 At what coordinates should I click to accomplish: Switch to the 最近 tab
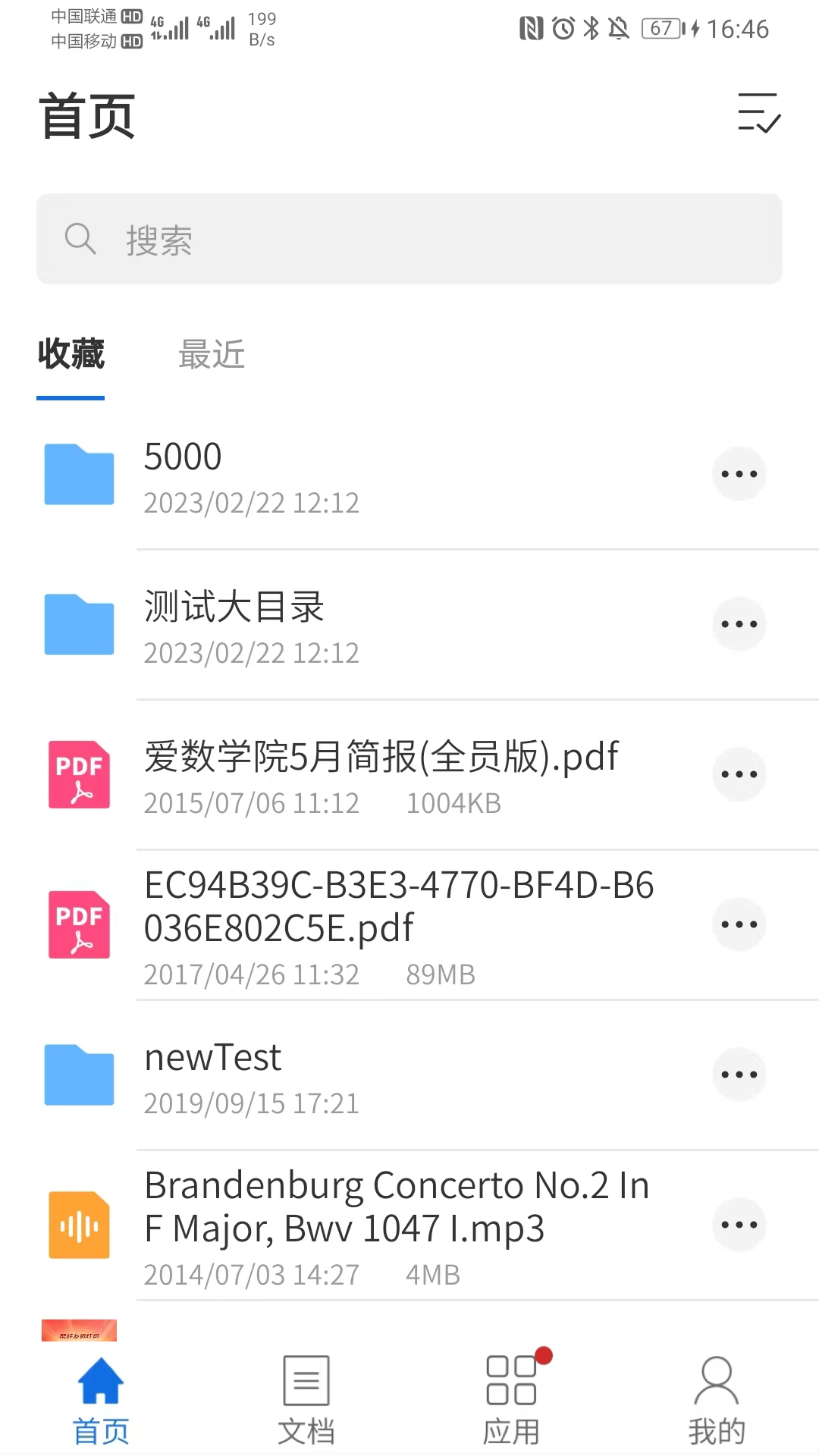pos(210,354)
